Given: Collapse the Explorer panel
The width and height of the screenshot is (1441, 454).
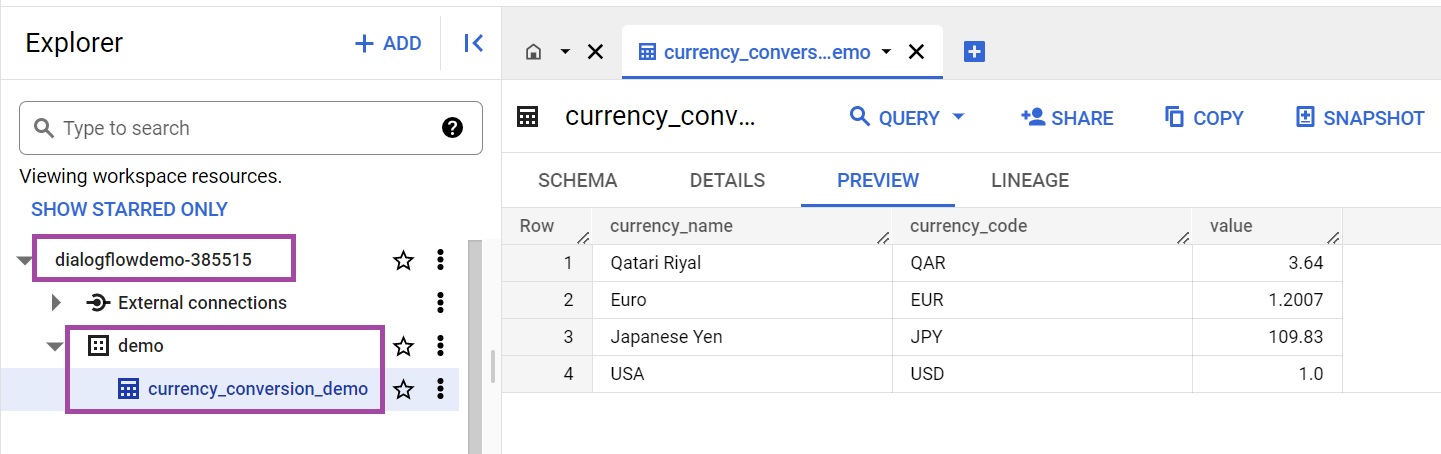Looking at the screenshot, I should [474, 43].
